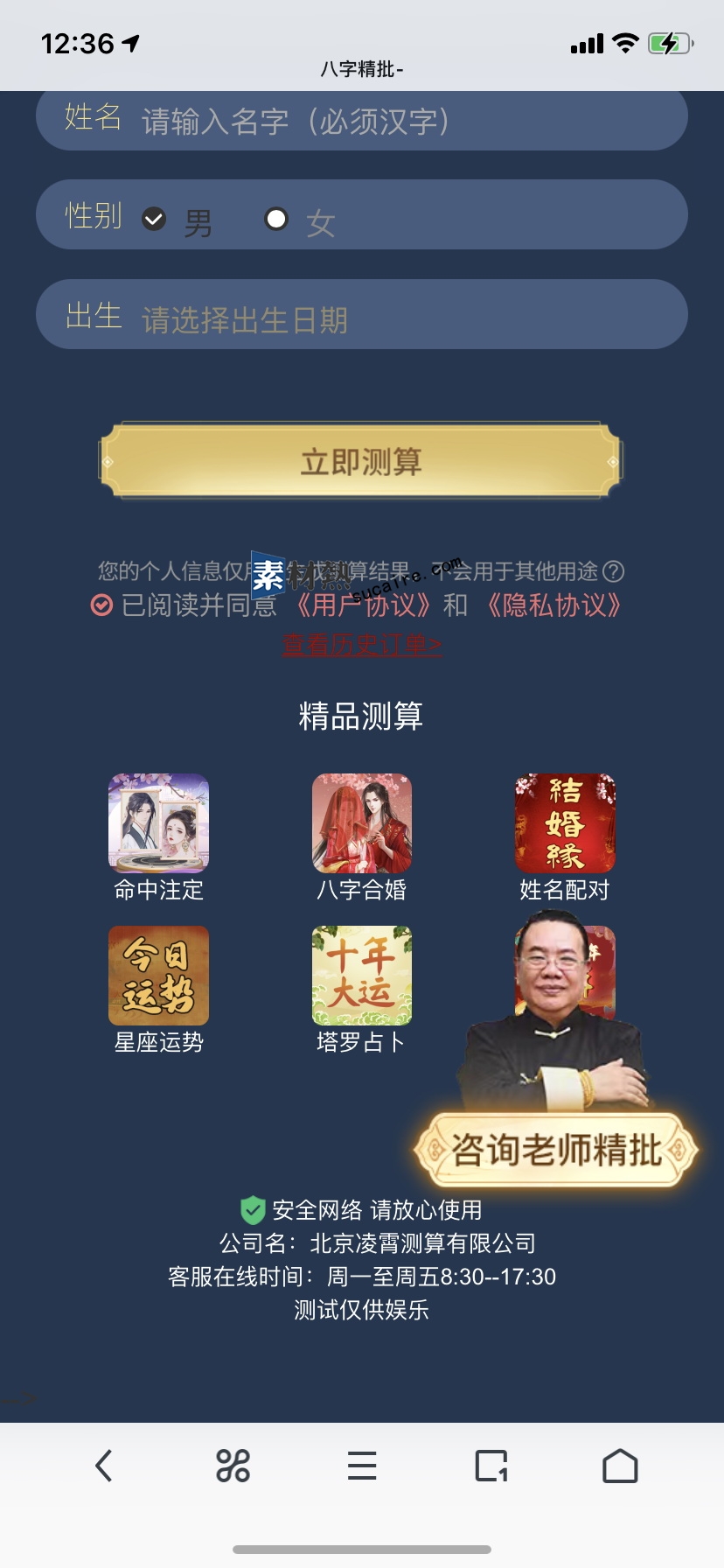Tap the question mark info icon

(614, 571)
